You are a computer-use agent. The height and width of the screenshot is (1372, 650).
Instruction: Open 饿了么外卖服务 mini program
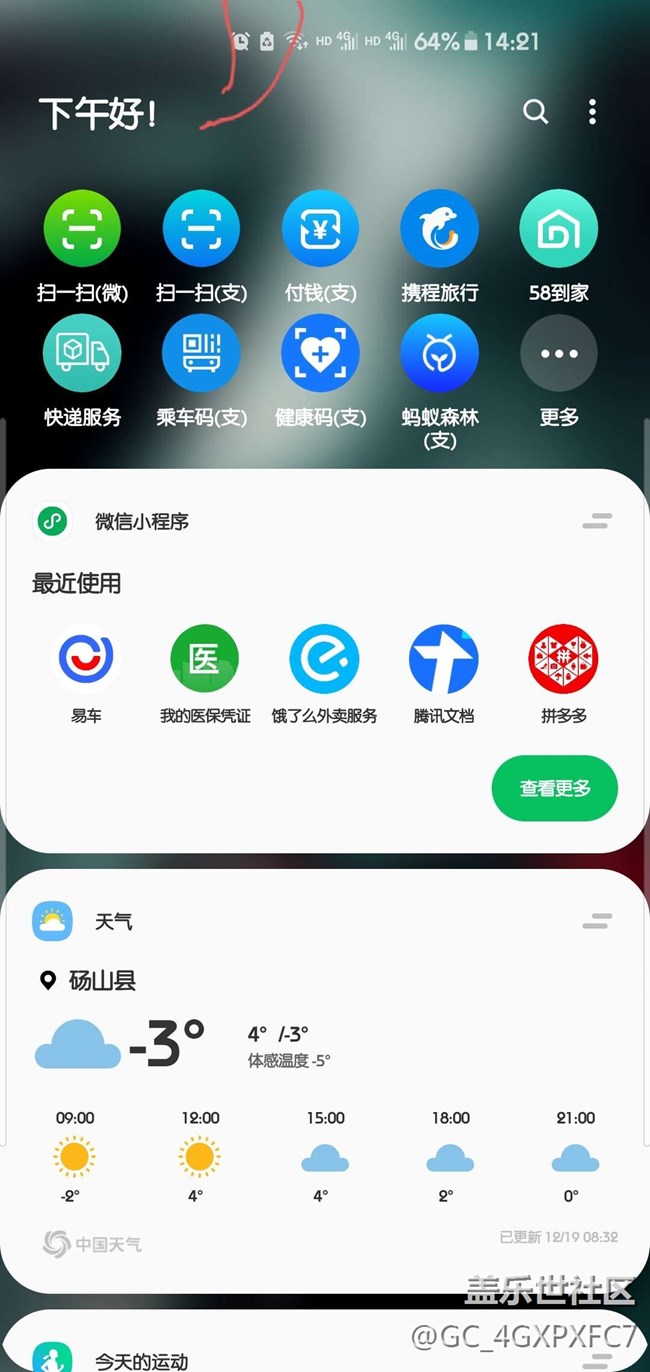point(324,660)
